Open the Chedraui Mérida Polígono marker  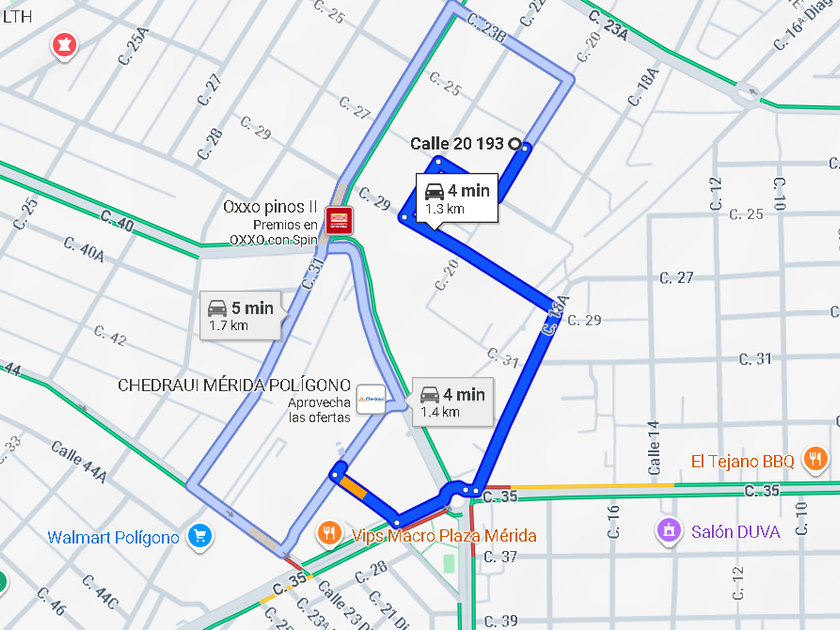(x=371, y=399)
